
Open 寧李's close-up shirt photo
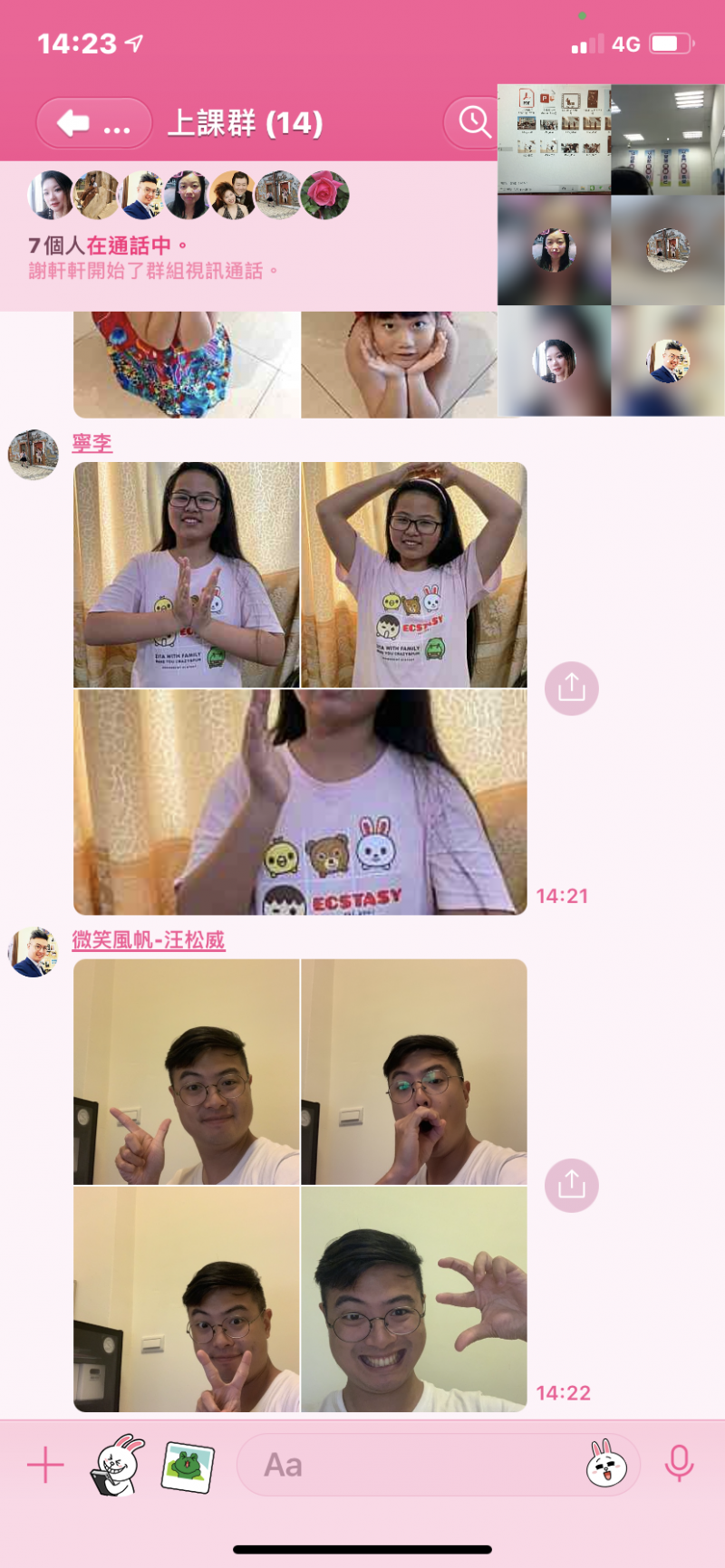coord(300,803)
